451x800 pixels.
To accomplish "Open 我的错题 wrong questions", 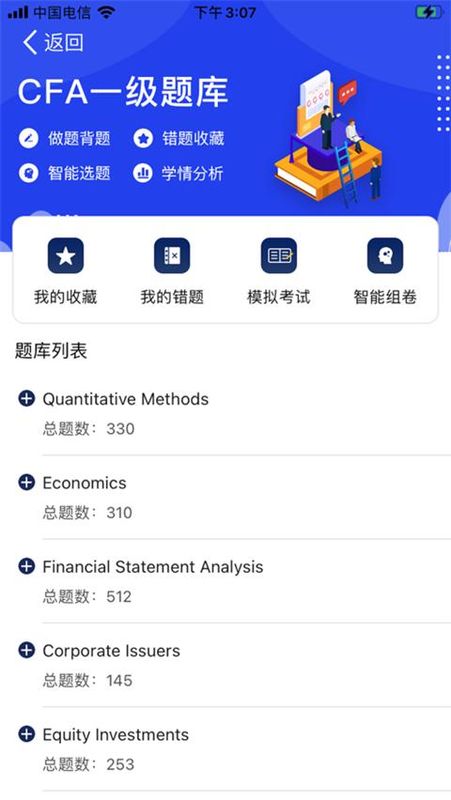I will (x=172, y=271).
